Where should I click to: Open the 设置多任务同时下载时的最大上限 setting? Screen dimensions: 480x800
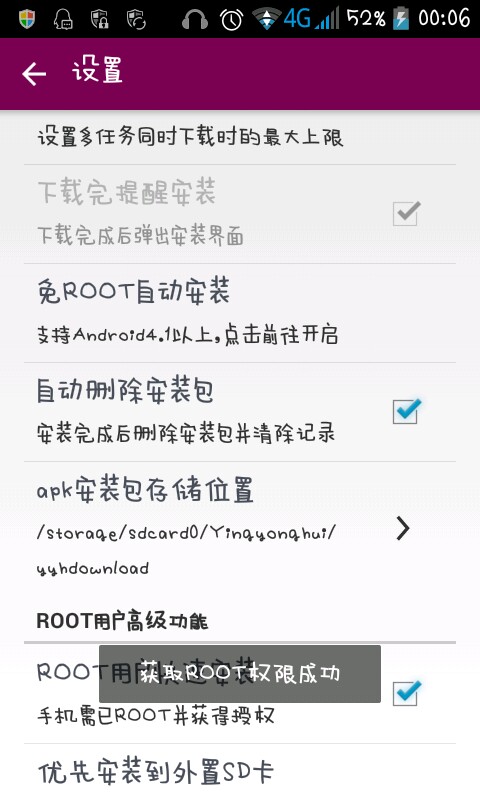240,138
